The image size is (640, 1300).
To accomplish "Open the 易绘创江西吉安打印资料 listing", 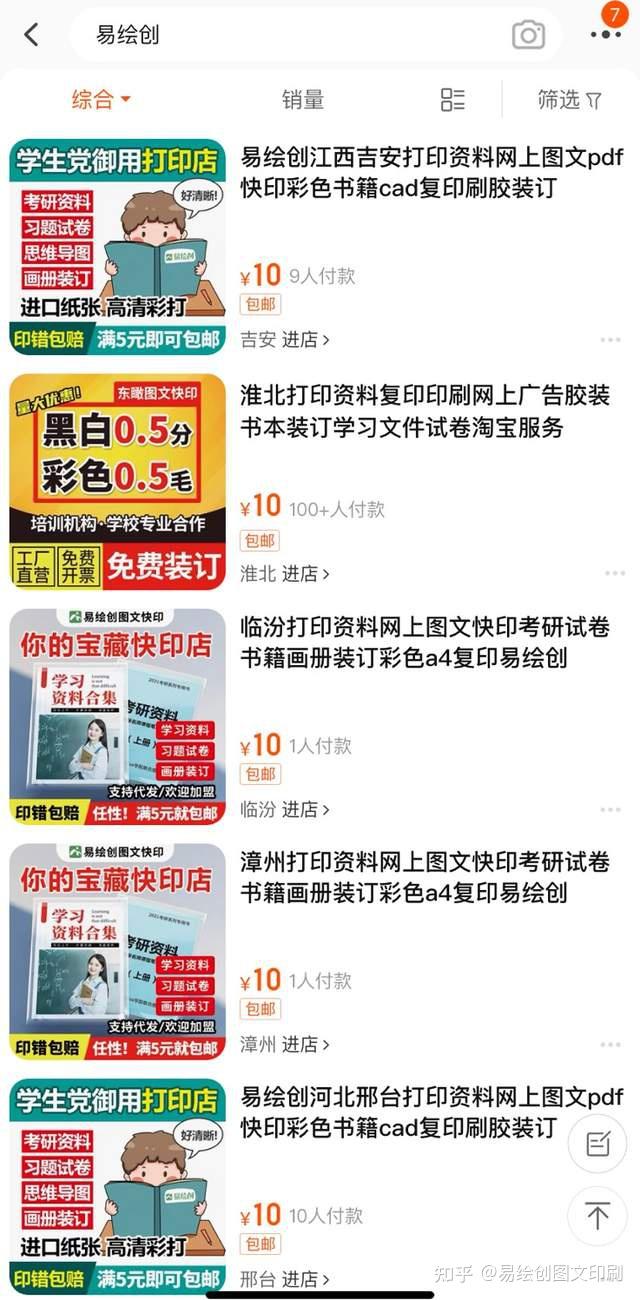I will point(432,173).
